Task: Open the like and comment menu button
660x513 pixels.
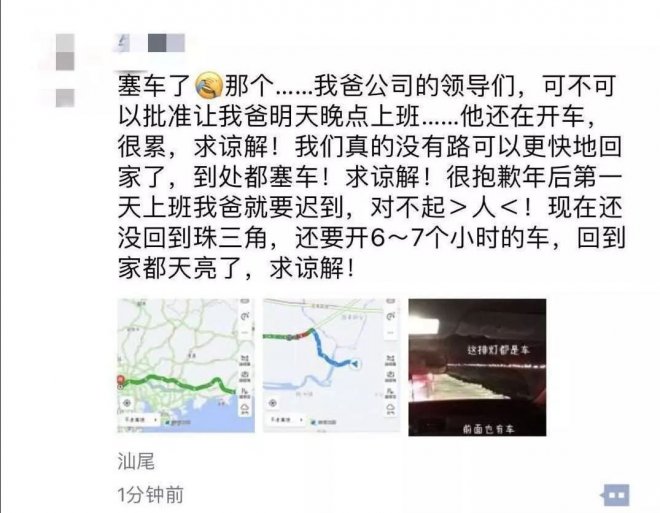Action: [614, 494]
